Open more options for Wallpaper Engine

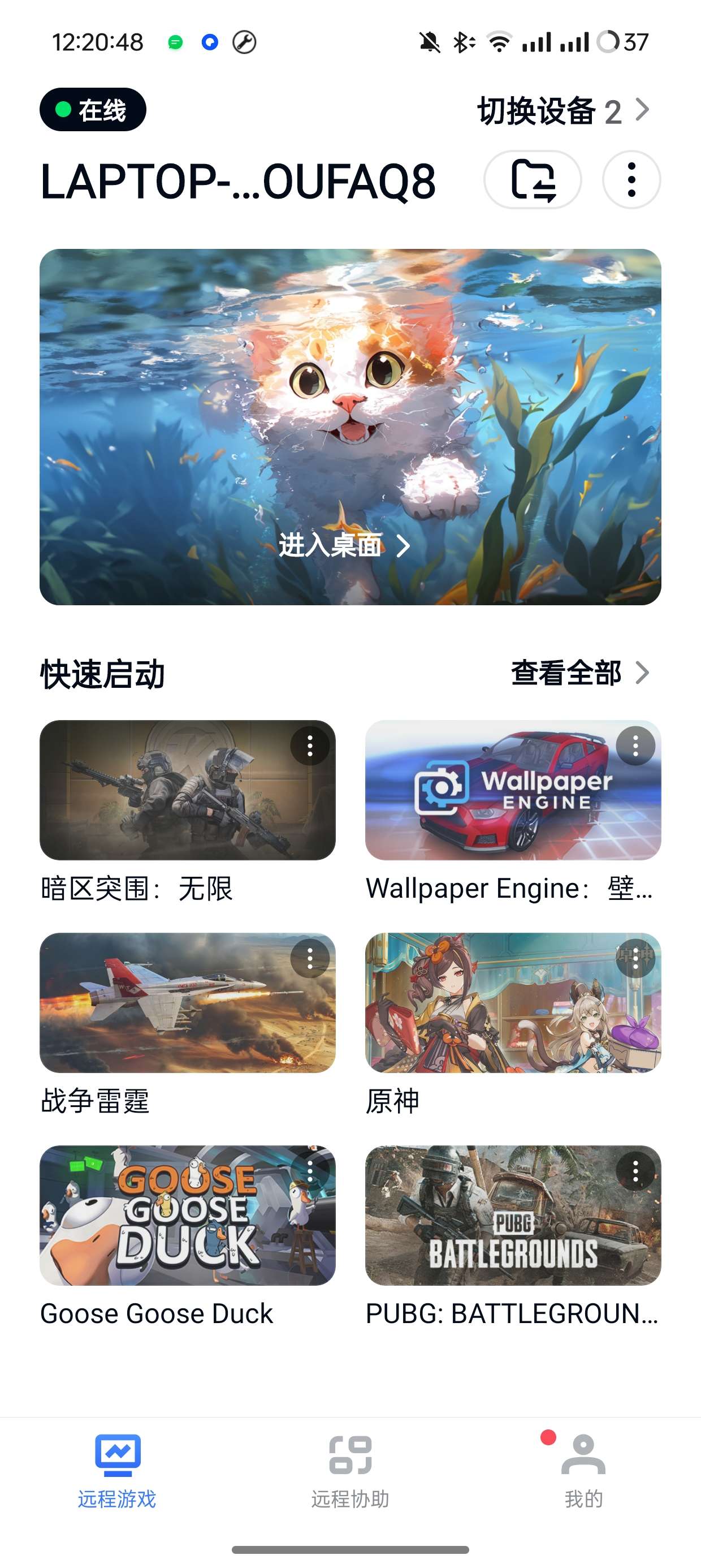pyautogui.click(x=635, y=746)
